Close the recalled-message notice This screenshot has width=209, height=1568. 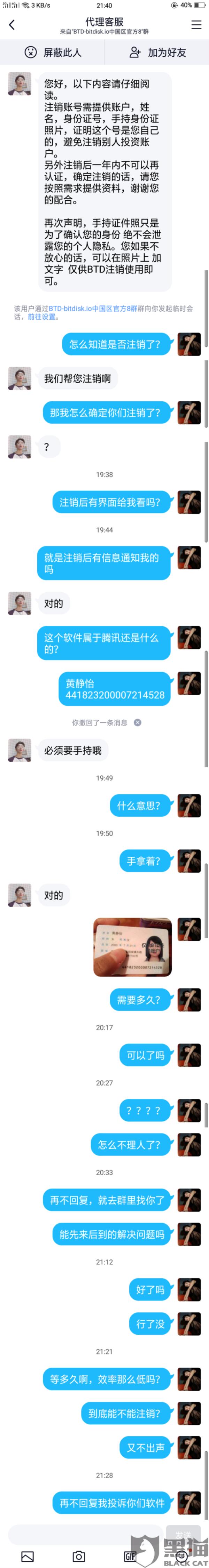coord(138,722)
